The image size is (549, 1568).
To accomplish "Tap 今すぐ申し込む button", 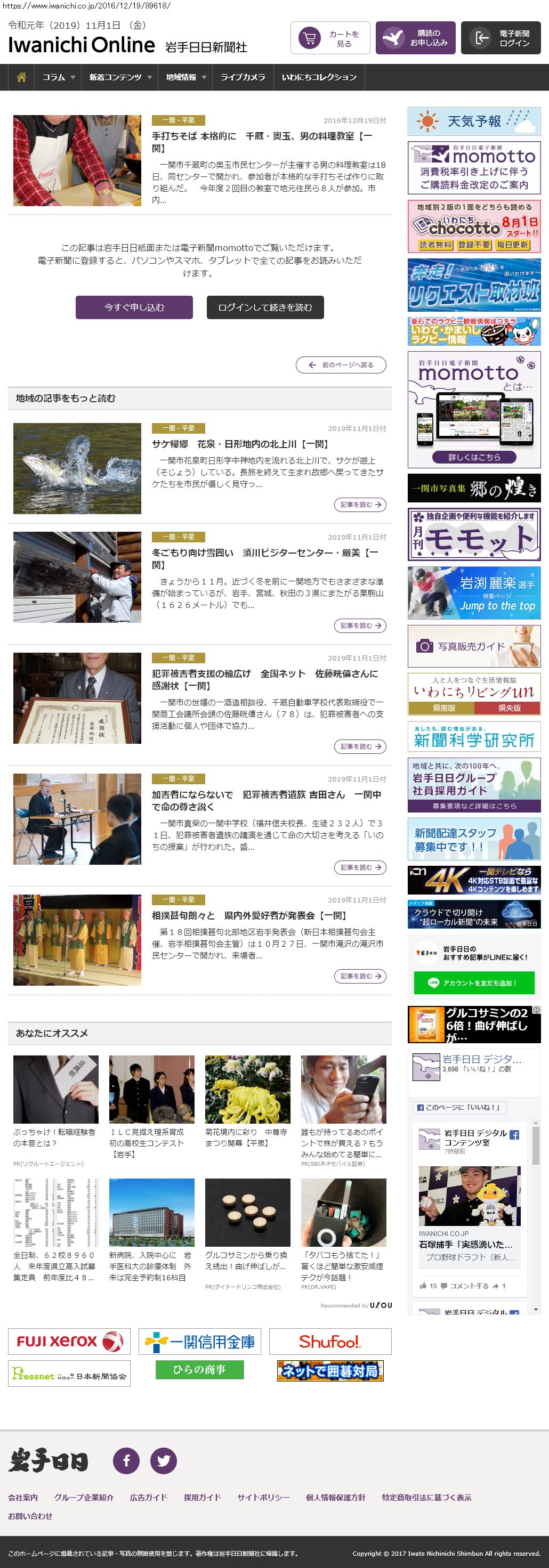I will [134, 307].
